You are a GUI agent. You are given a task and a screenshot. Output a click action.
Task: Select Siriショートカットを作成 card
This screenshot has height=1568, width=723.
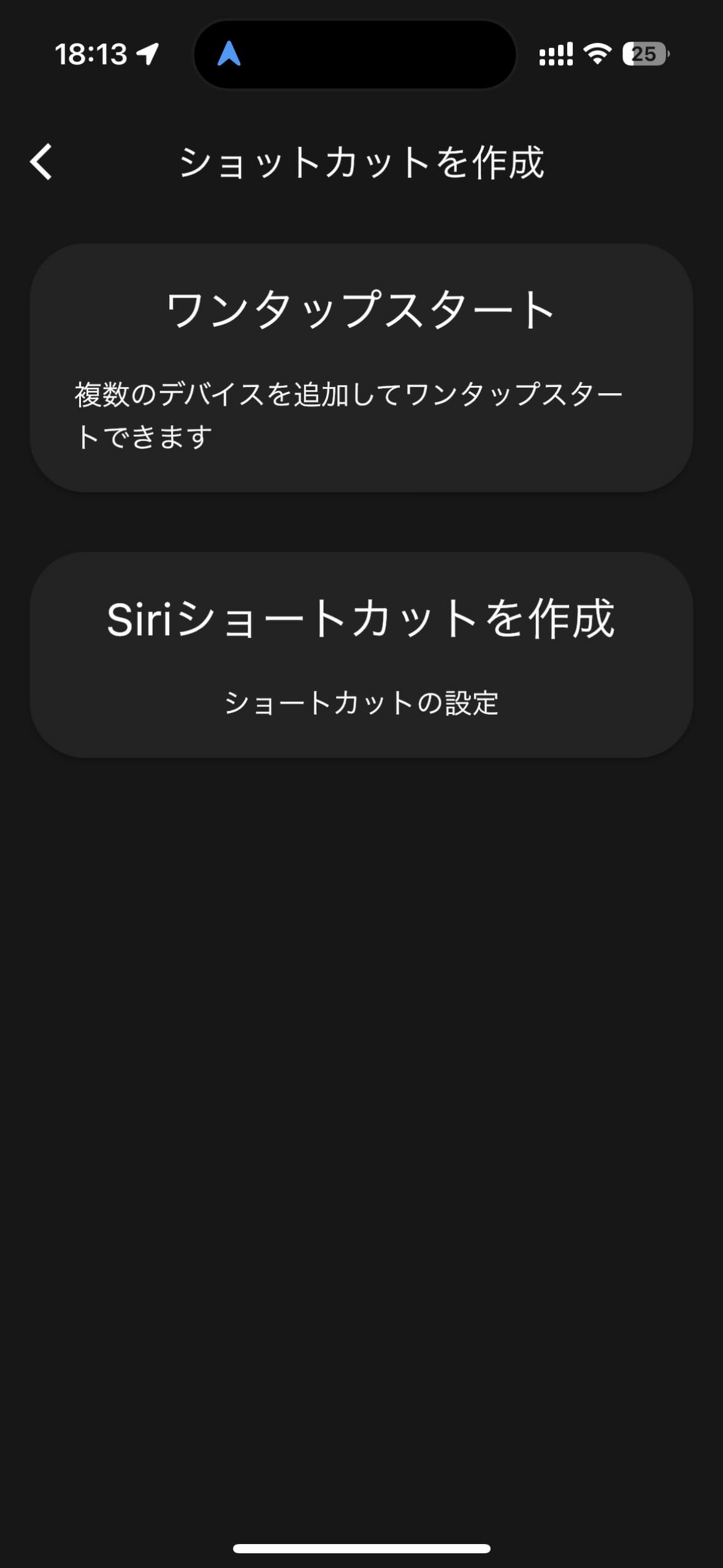click(361, 655)
